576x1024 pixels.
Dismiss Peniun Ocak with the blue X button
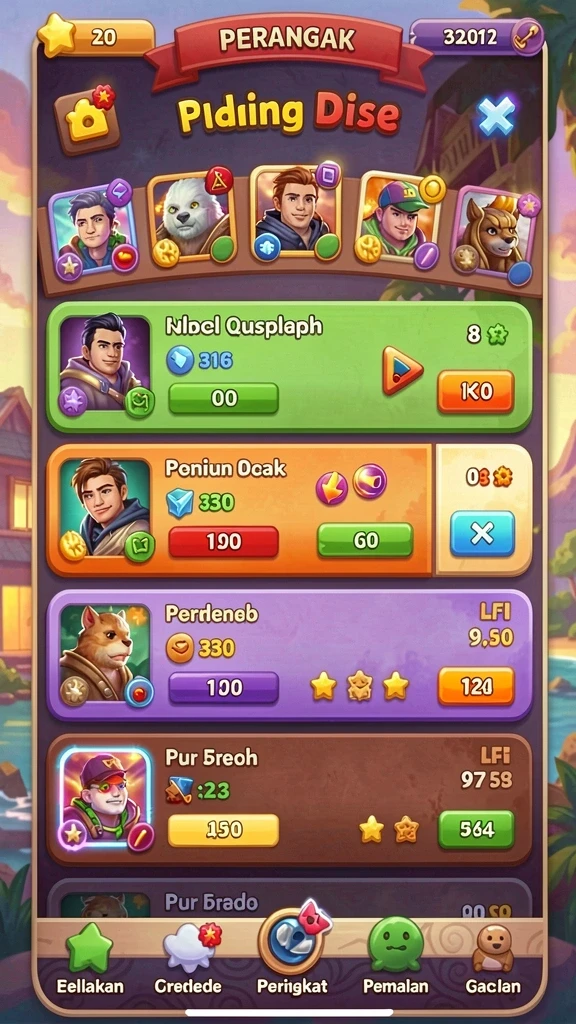[x=483, y=534]
